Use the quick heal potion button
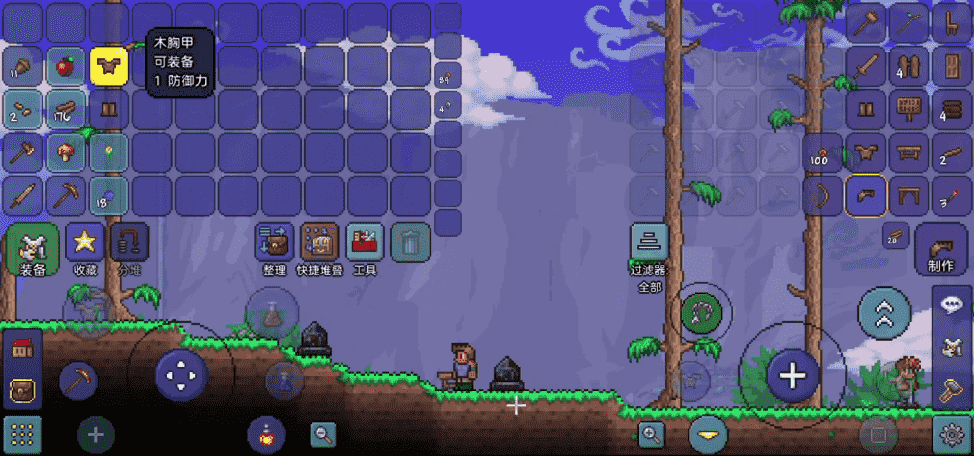The height and width of the screenshot is (456, 974). click(267, 434)
